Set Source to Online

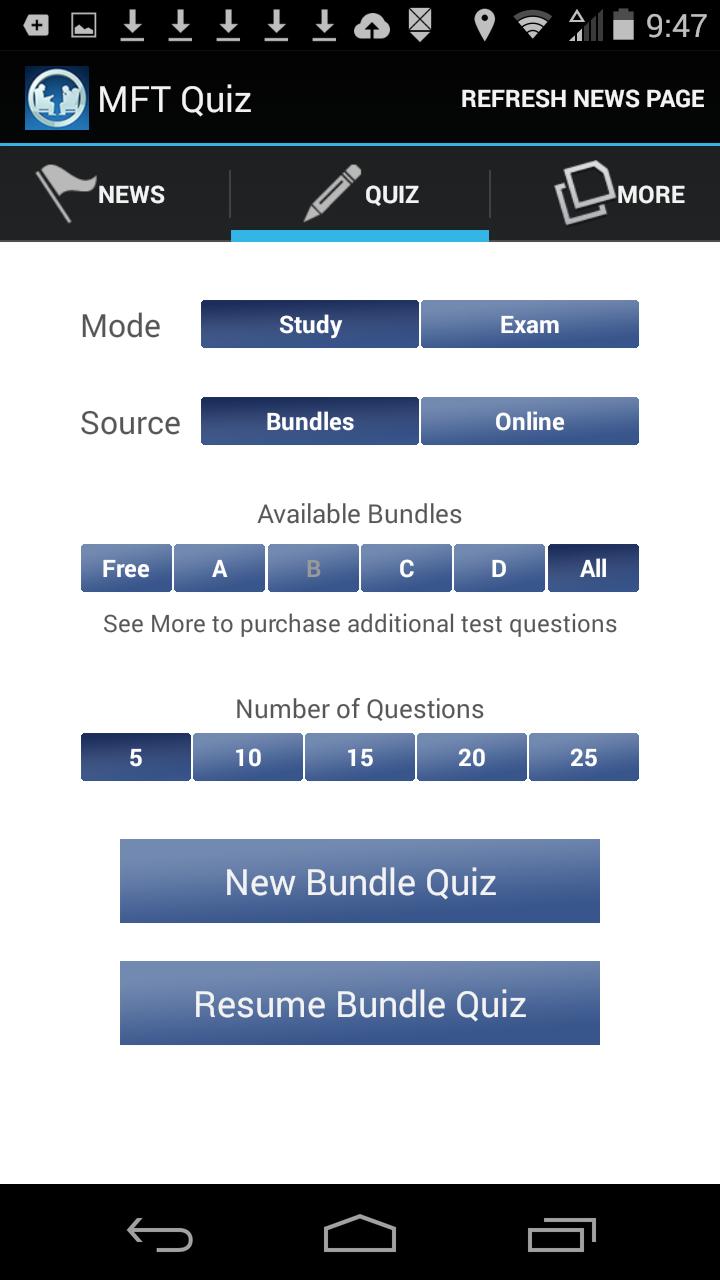pyautogui.click(x=529, y=421)
